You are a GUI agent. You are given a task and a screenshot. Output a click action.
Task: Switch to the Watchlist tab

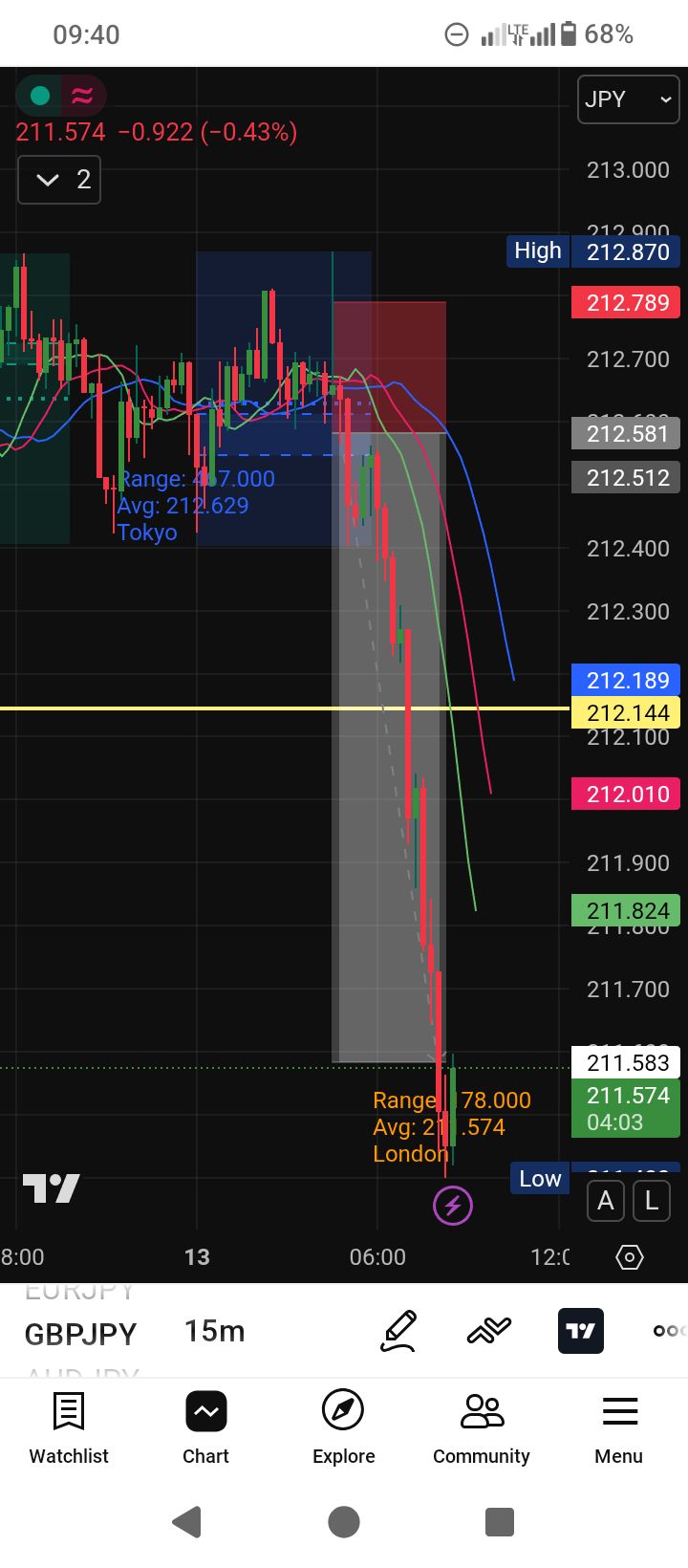[x=69, y=1428]
